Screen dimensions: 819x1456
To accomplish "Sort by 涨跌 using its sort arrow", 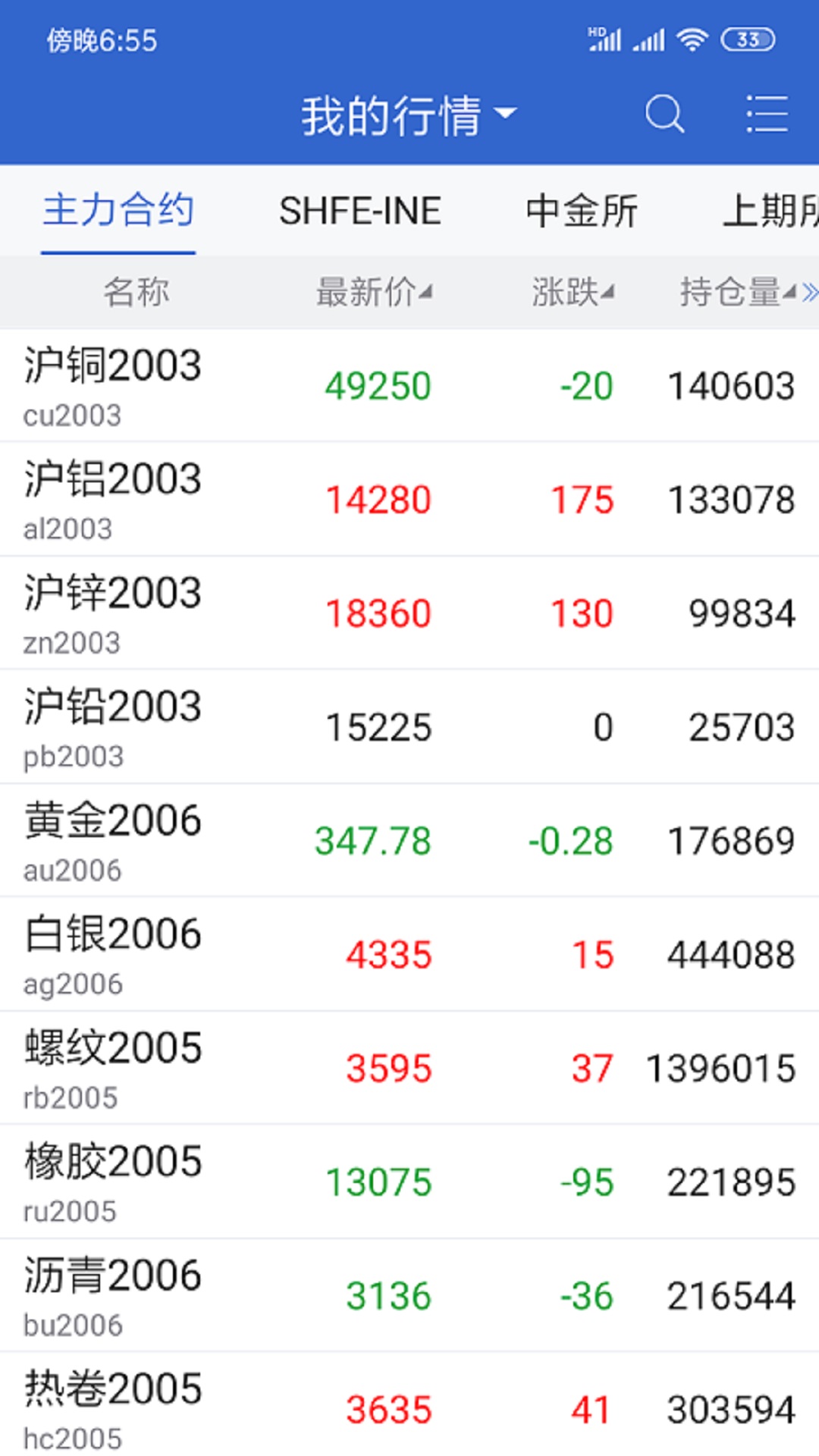I will click(607, 292).
